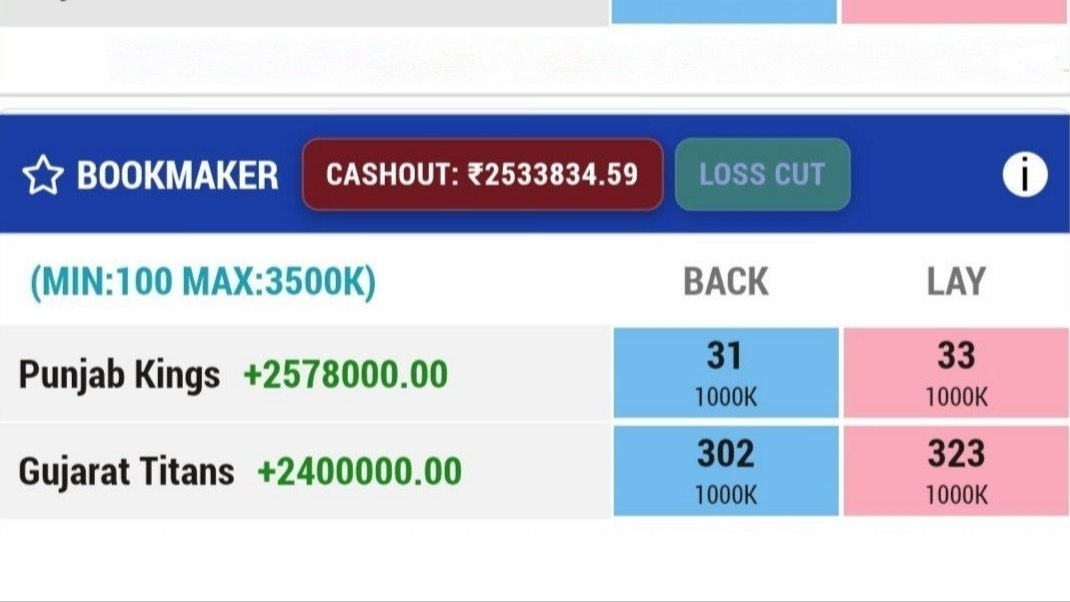This screenshot has width=1070, height=602.
Task: Open the Bookmaker info icon
Action: (x=1024, y=175)
